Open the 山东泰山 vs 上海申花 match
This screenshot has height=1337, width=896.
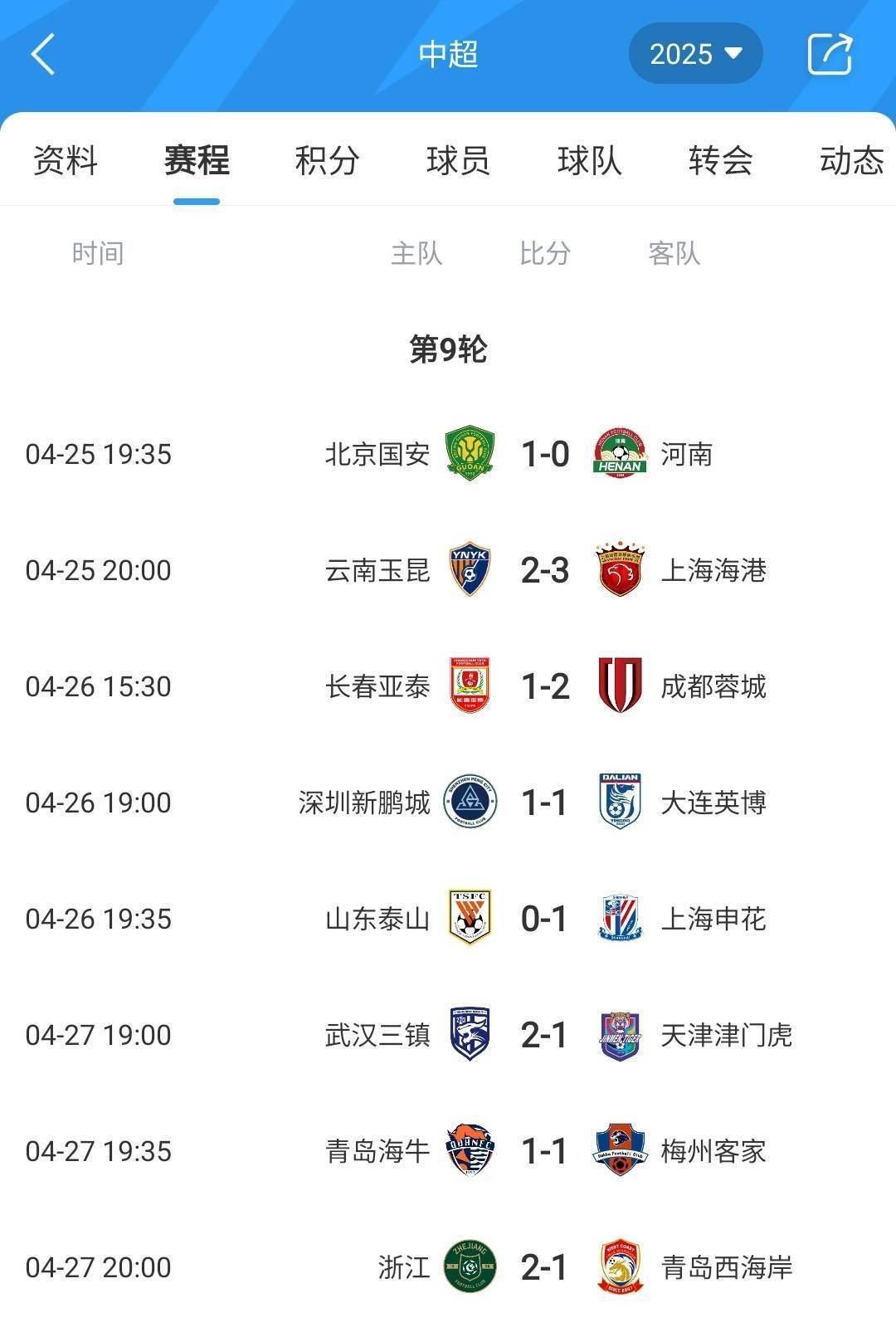(544, 919)
